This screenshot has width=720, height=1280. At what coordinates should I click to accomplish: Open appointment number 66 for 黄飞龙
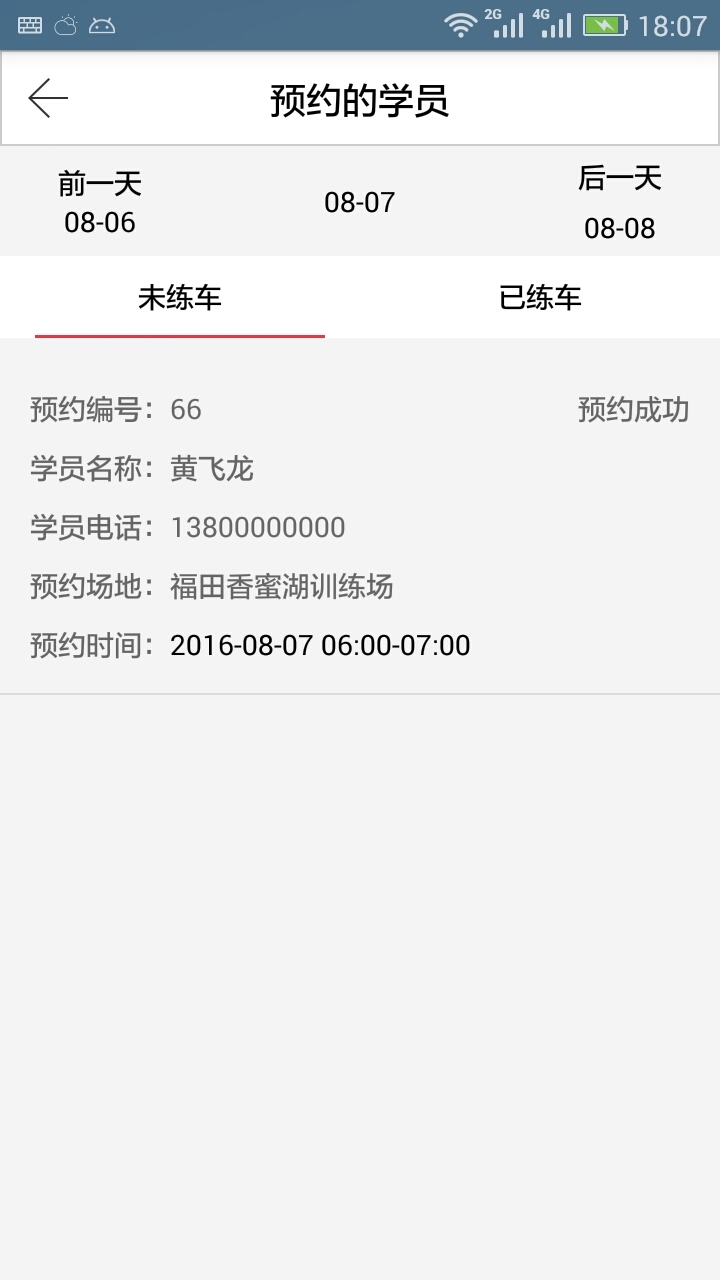click(x=359, y=526)
